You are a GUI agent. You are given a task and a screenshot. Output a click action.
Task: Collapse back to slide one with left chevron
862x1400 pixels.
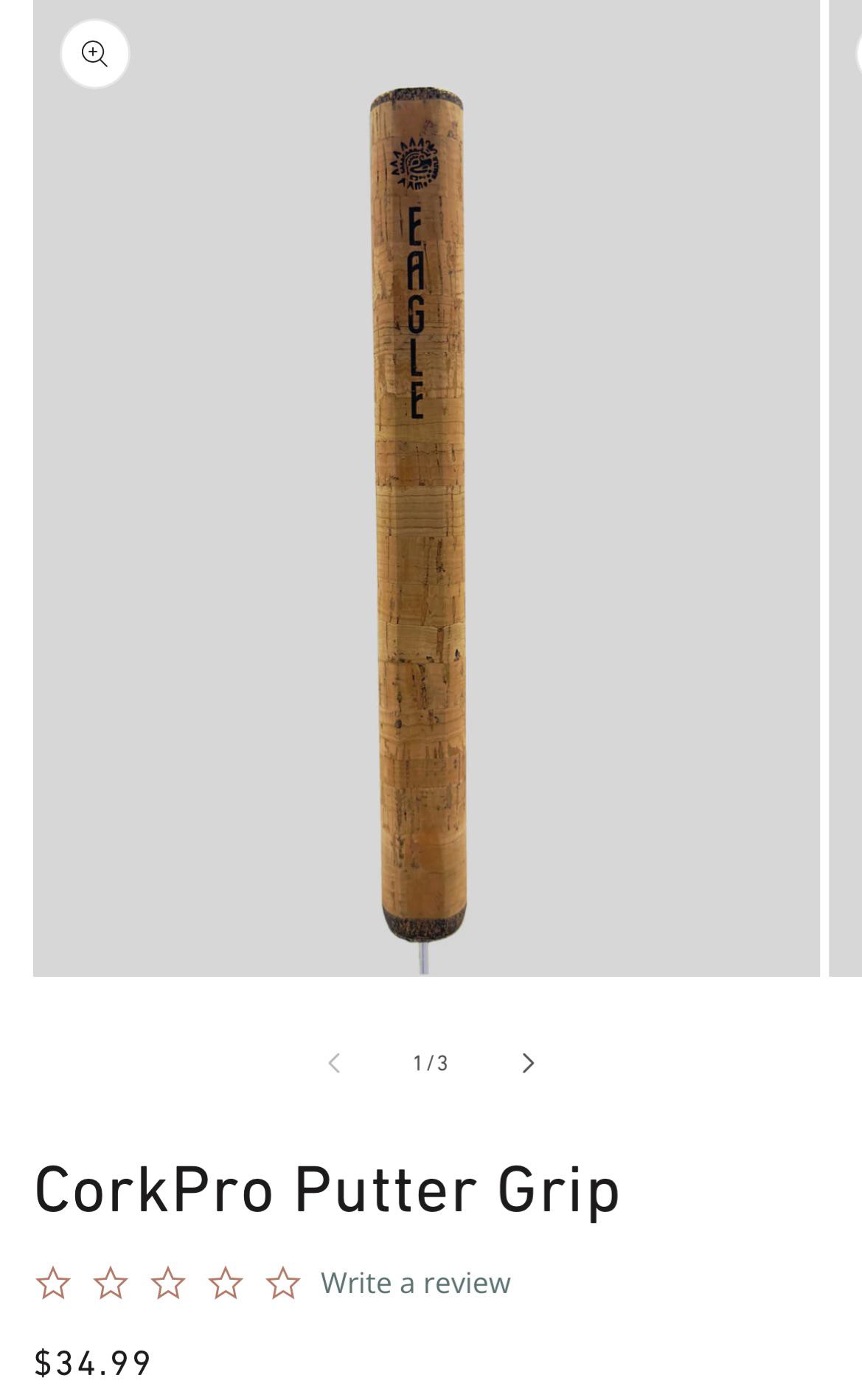pyautogui.click(x=333, y=1062)
